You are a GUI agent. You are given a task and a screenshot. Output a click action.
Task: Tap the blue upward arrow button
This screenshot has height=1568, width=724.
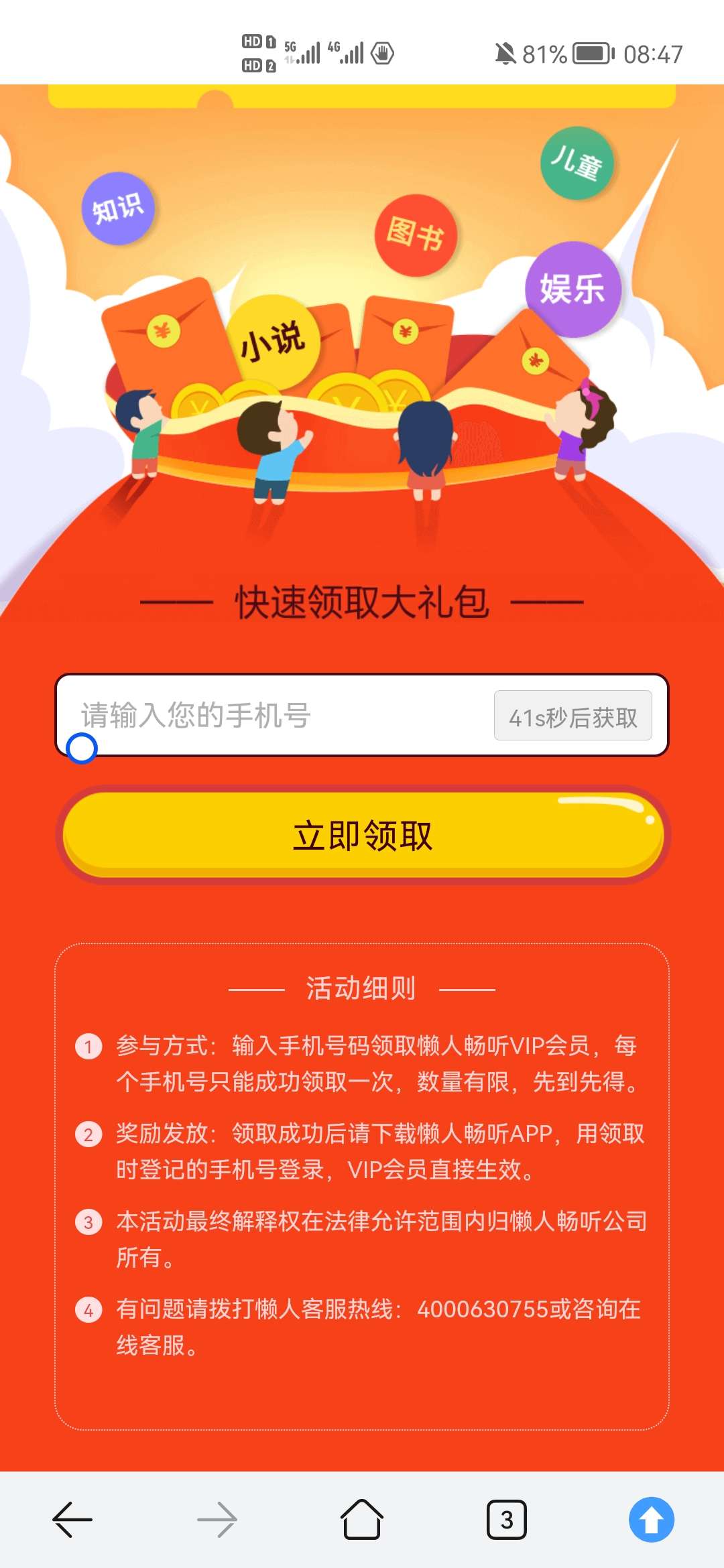[651, 1519]
